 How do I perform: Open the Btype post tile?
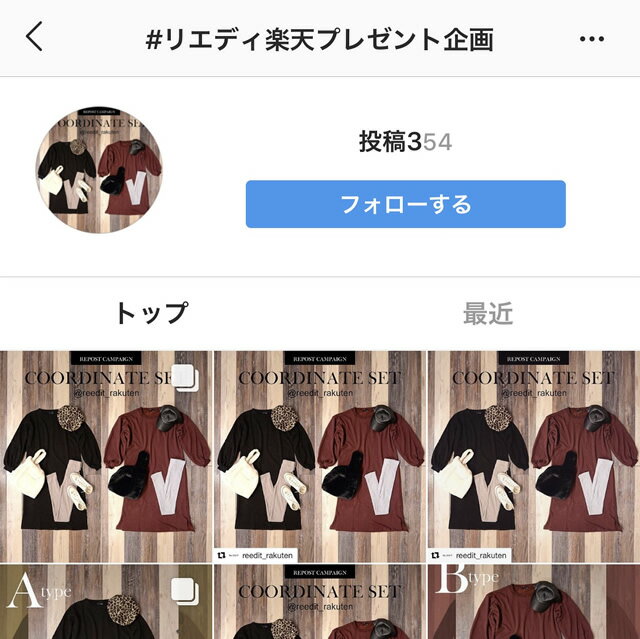(534, 603)
